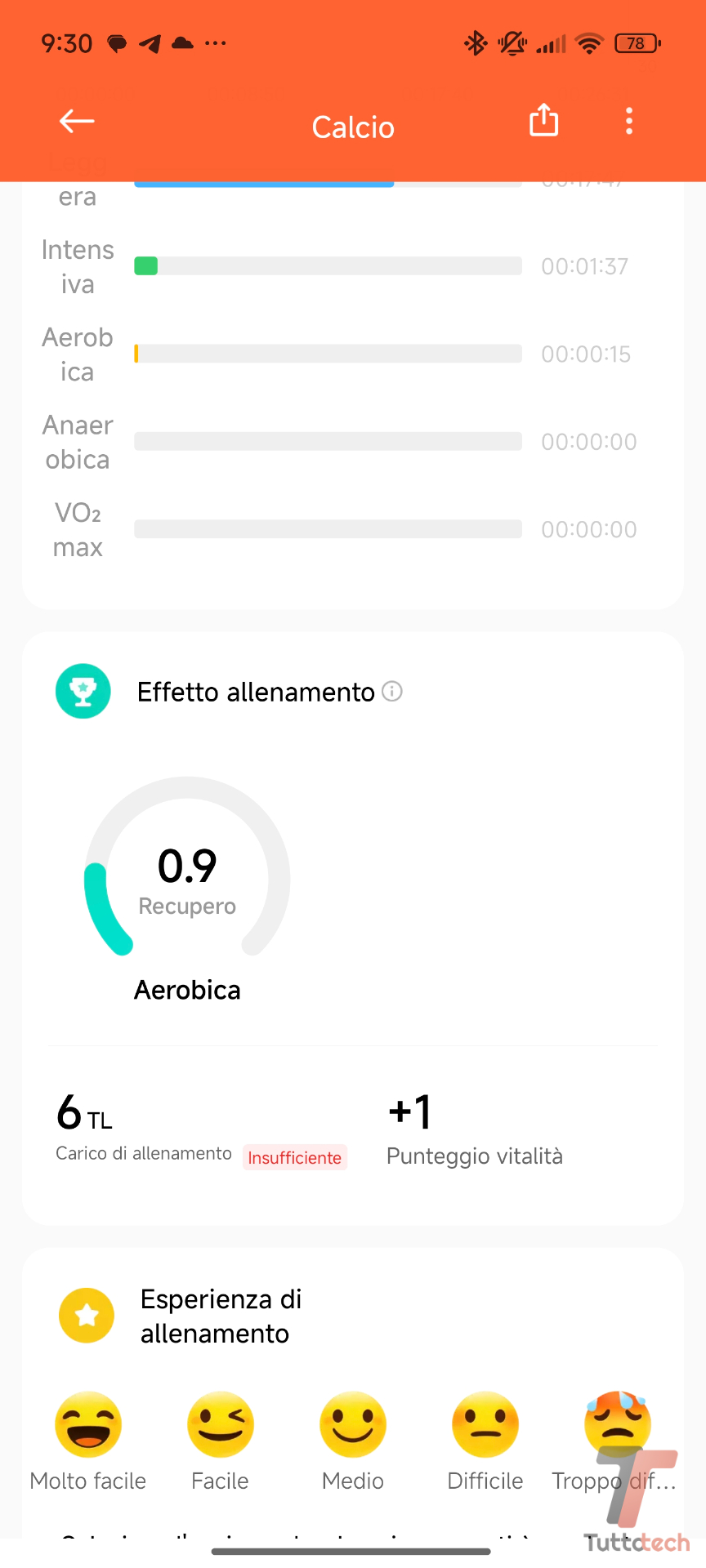Screen dimensions: 706x1568
Task: Rate the workout as Facile
Action: click(221, 1425)
